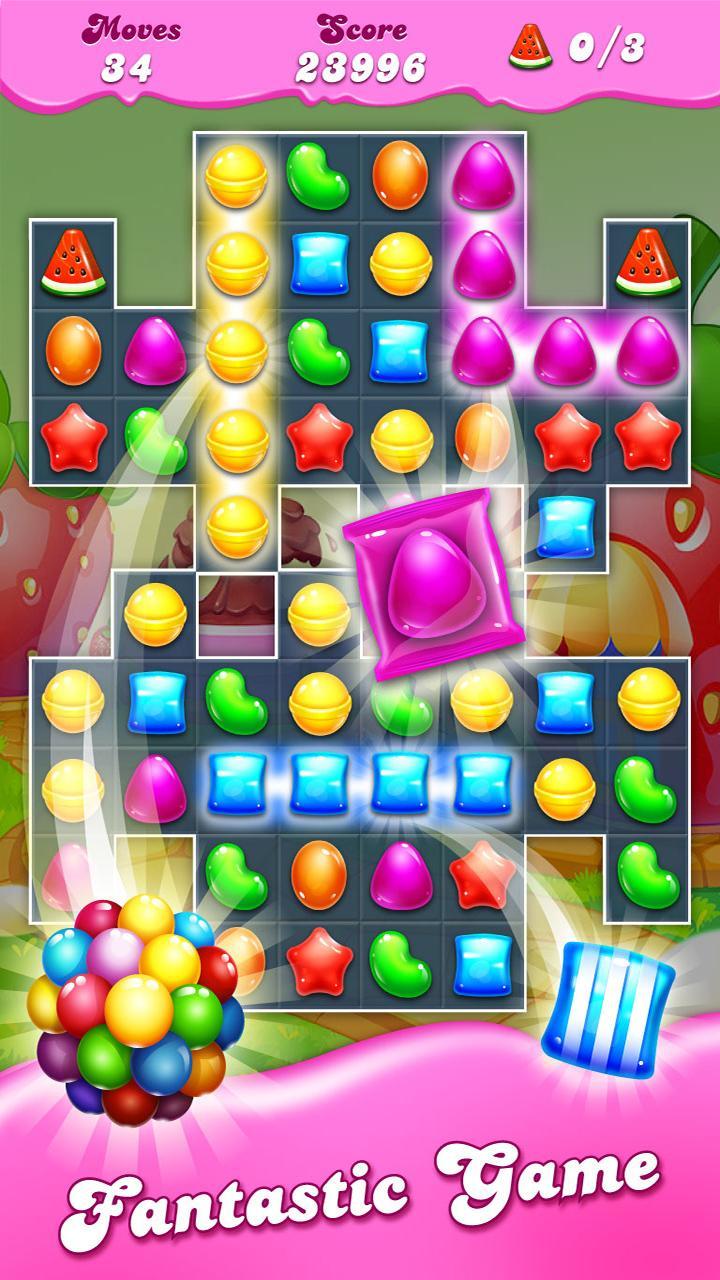The height and width of the screenshot is (1280, 720).
Task: Select the watermelon candy on the right edge
Action: 648,262
